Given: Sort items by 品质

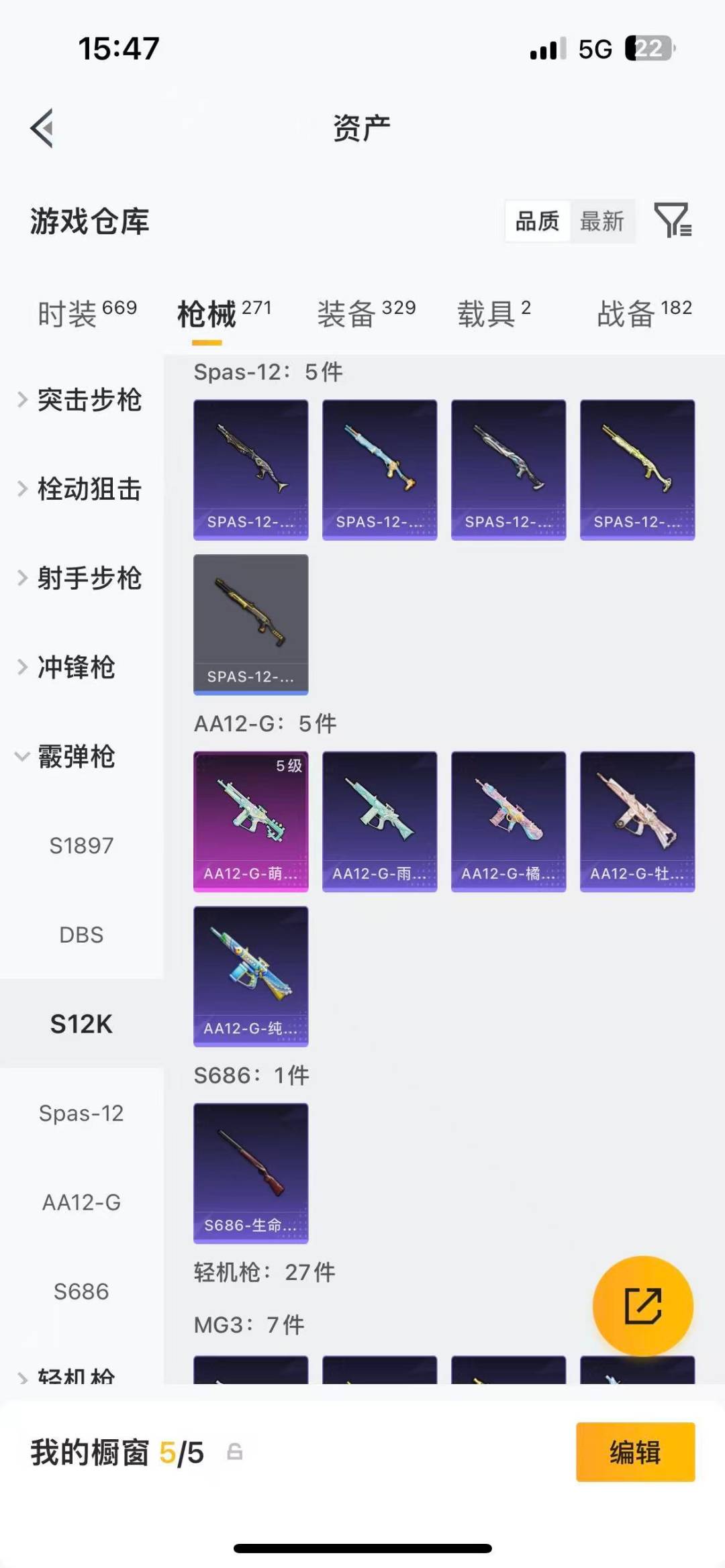Looking at the screenshot, I should tap(537, 221).
